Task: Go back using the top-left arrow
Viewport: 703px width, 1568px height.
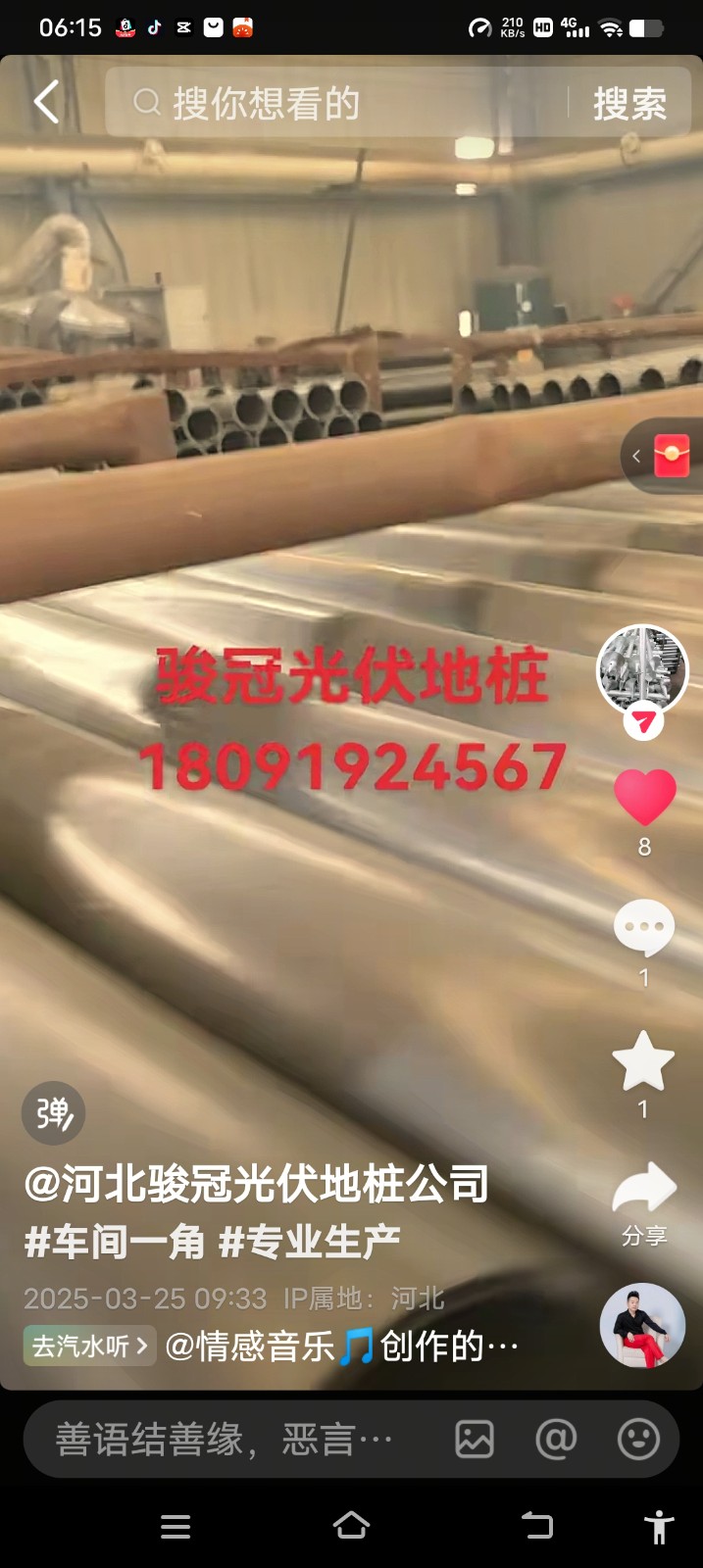Action: [46, 102]
